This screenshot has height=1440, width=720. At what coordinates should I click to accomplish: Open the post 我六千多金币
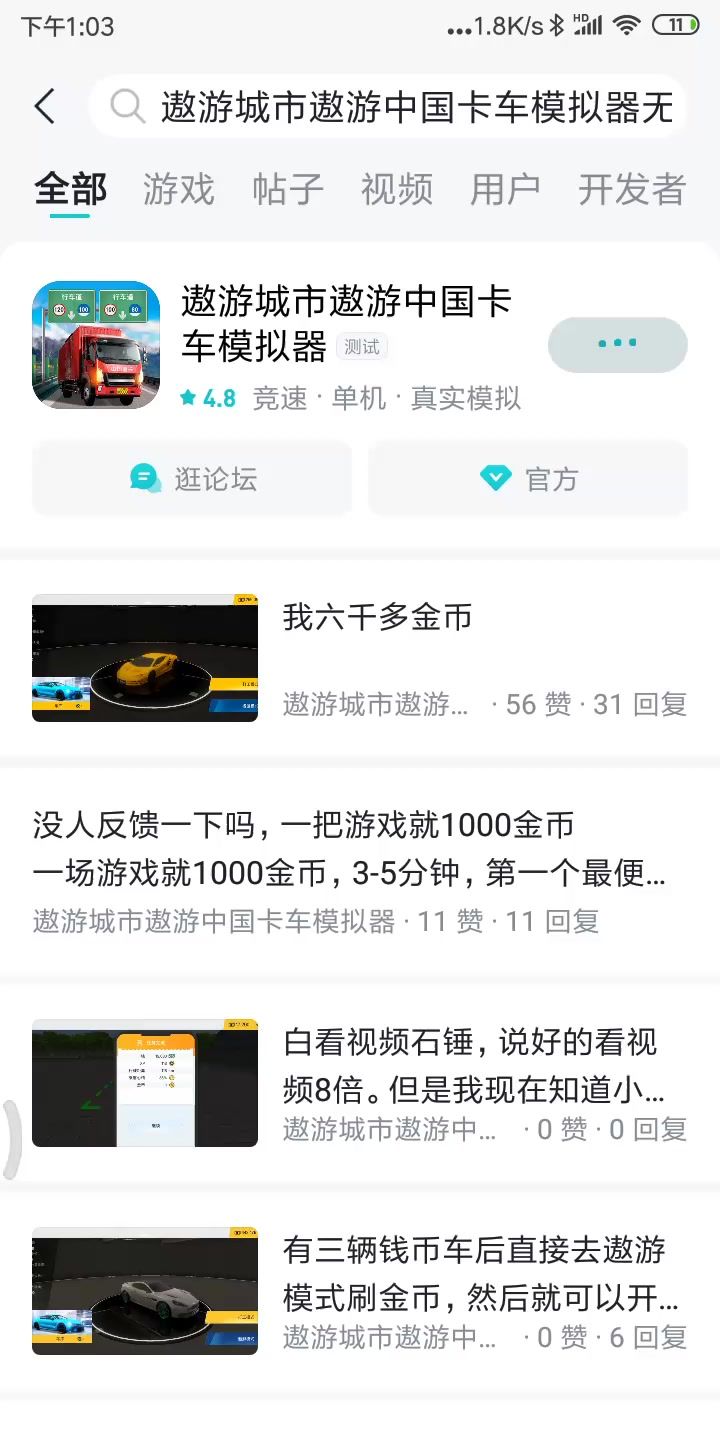pos(376,618)
